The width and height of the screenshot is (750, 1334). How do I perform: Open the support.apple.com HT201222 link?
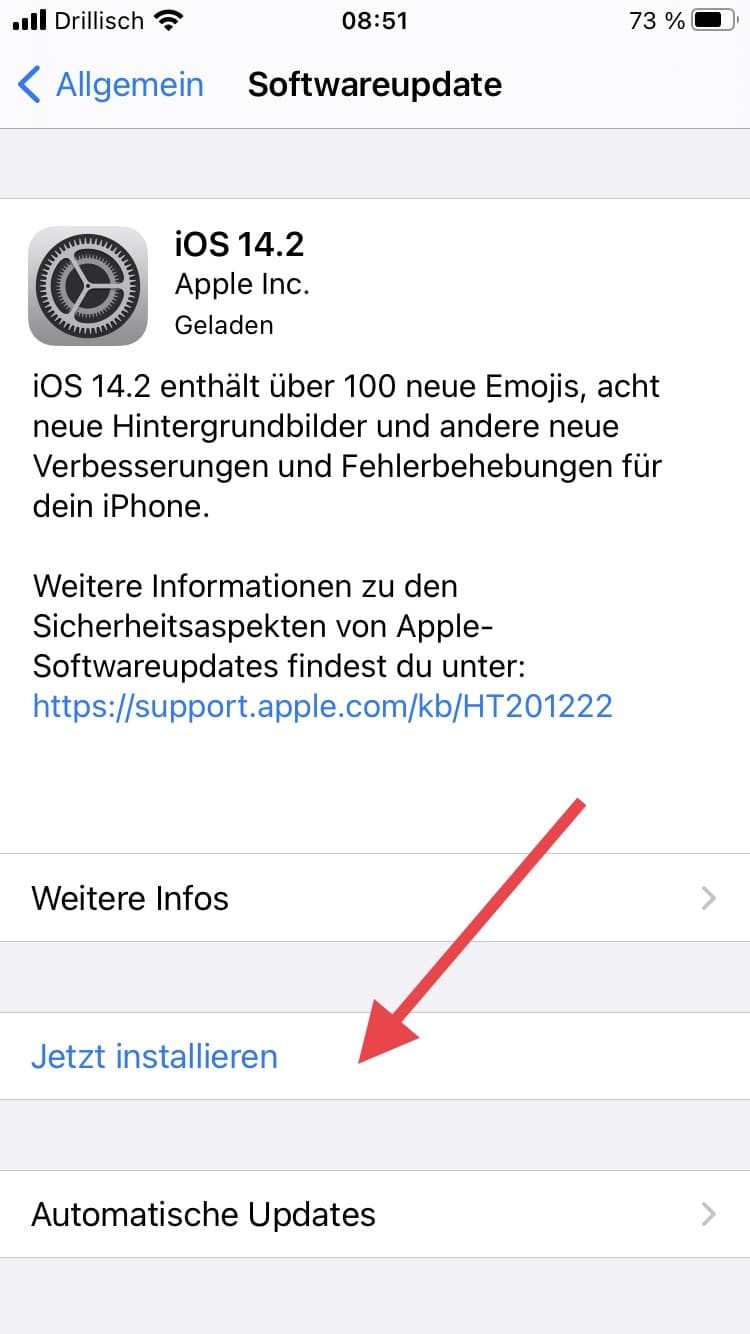[x=322, y=707]
